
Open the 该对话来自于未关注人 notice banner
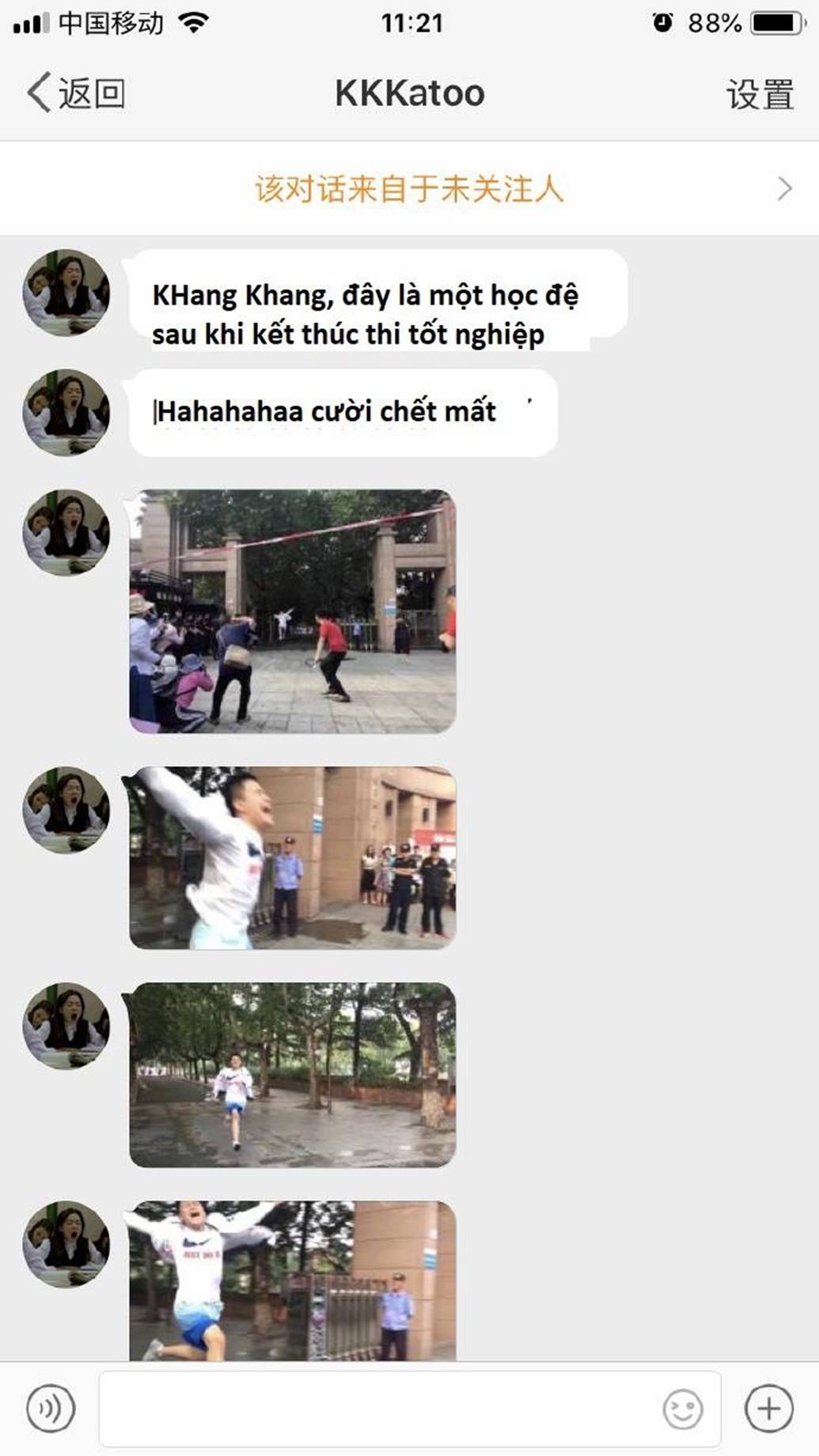pos(409,189)
